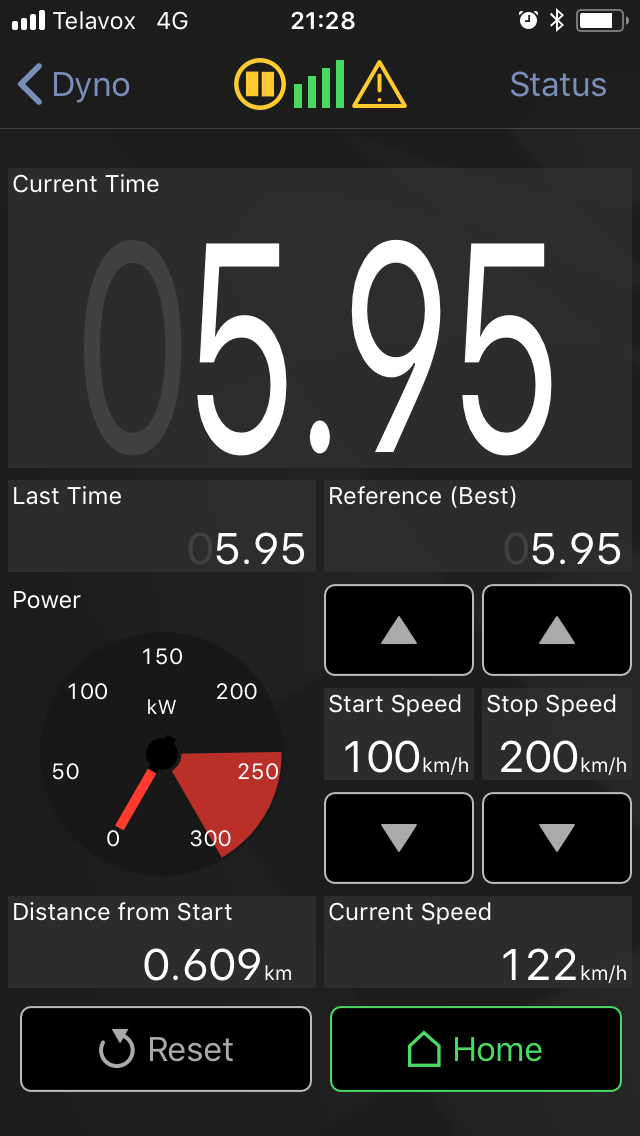
Task: Open the Status page
Action: [x=558, y=85]
